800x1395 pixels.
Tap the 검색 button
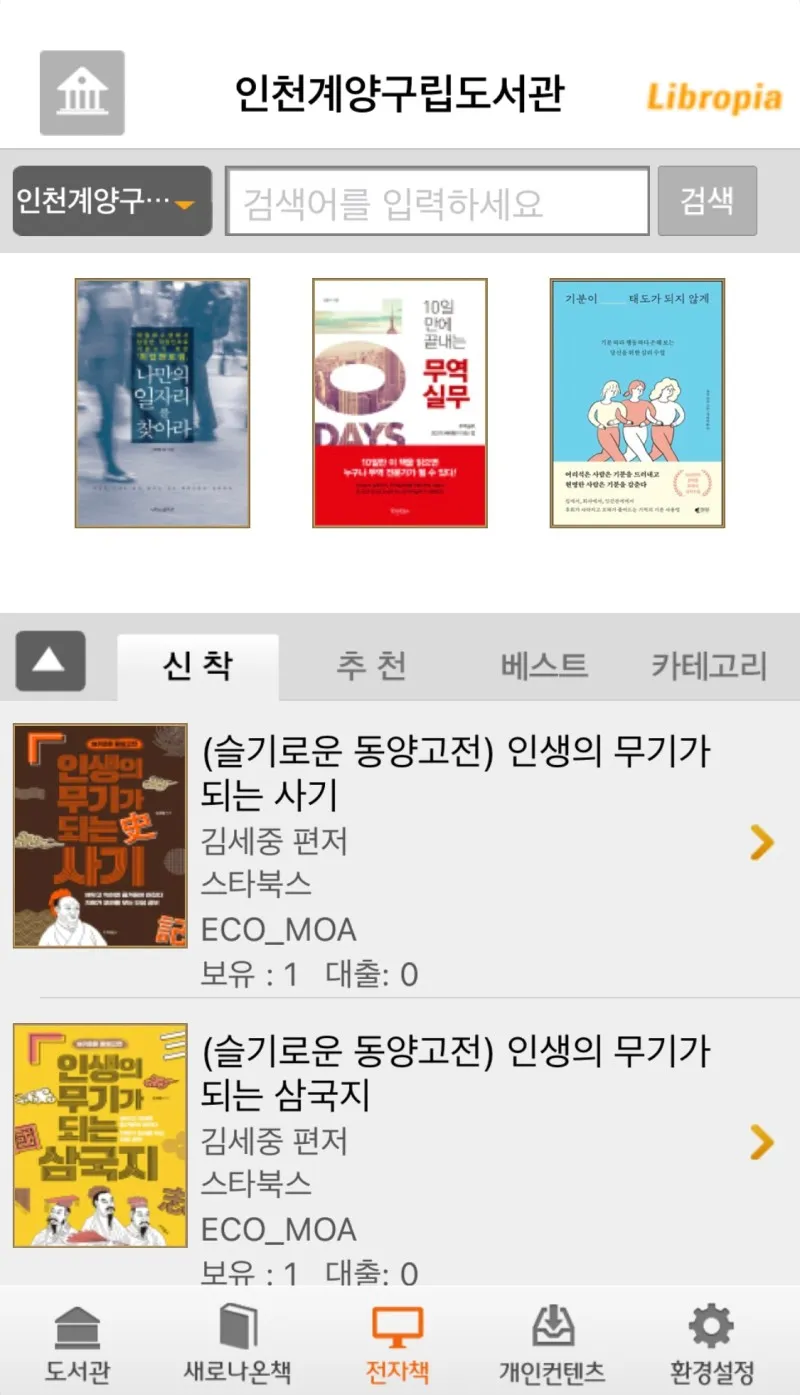coord(707,201)
